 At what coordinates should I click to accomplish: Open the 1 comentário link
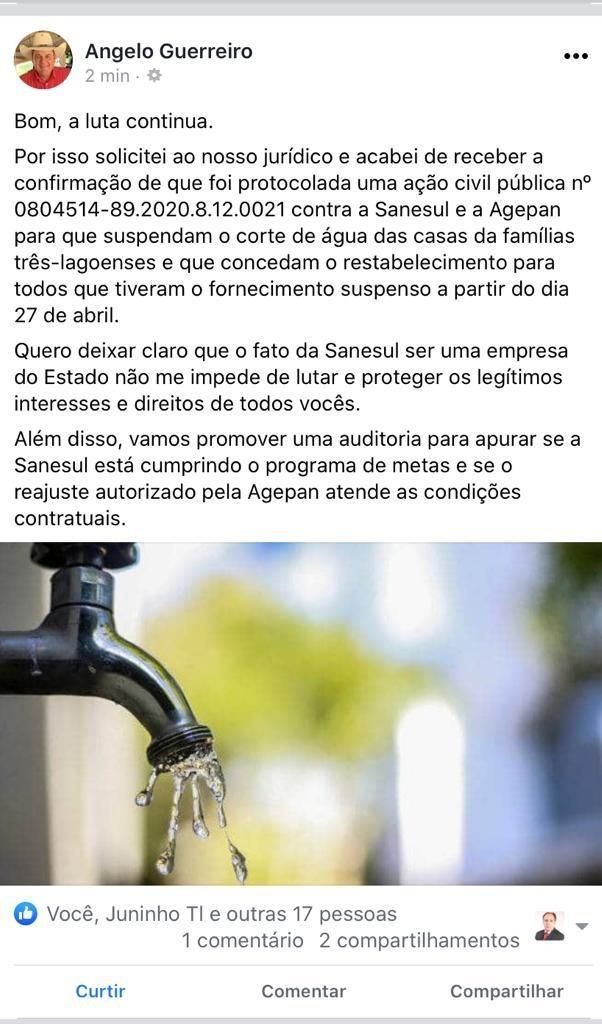pyautogui.click(x=243, y=940)
